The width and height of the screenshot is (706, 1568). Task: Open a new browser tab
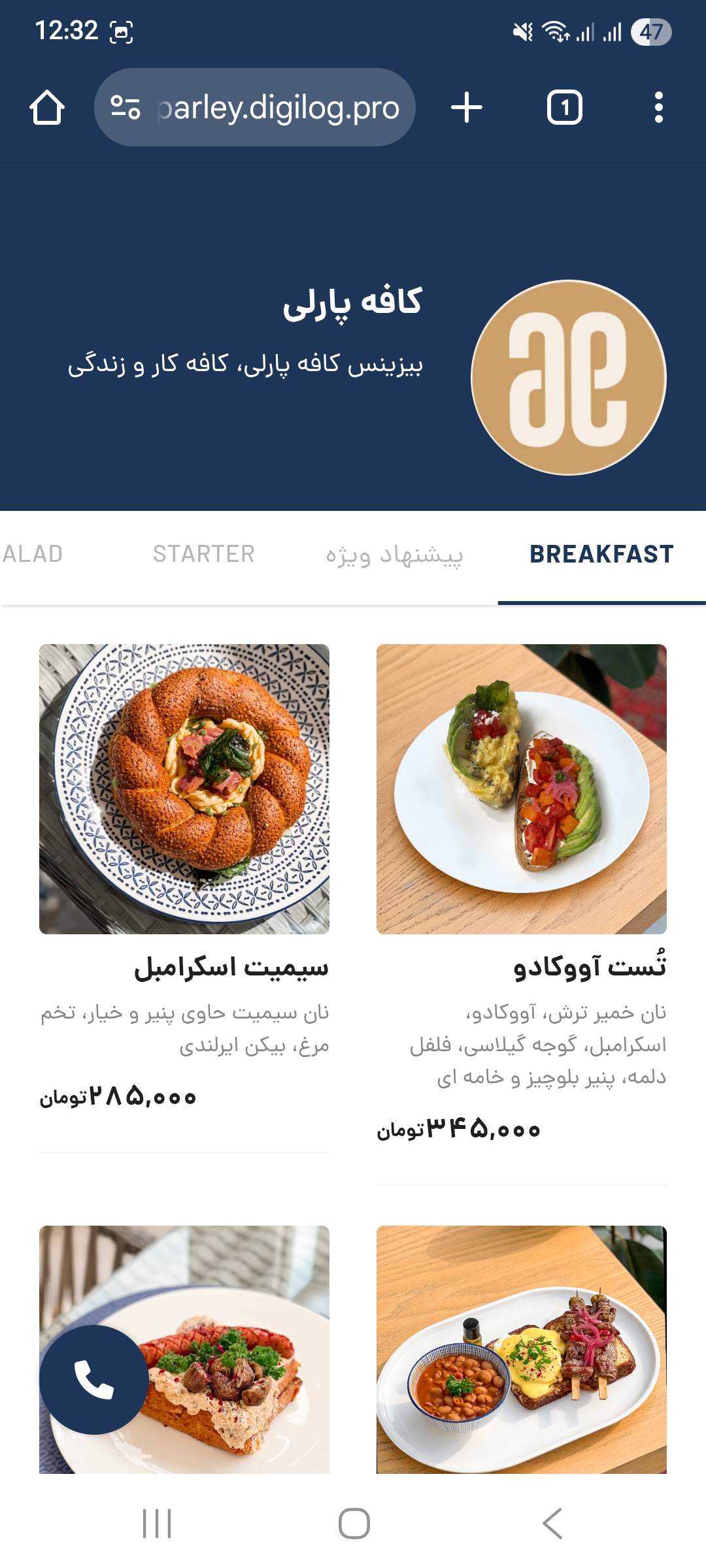coord(467,108)
